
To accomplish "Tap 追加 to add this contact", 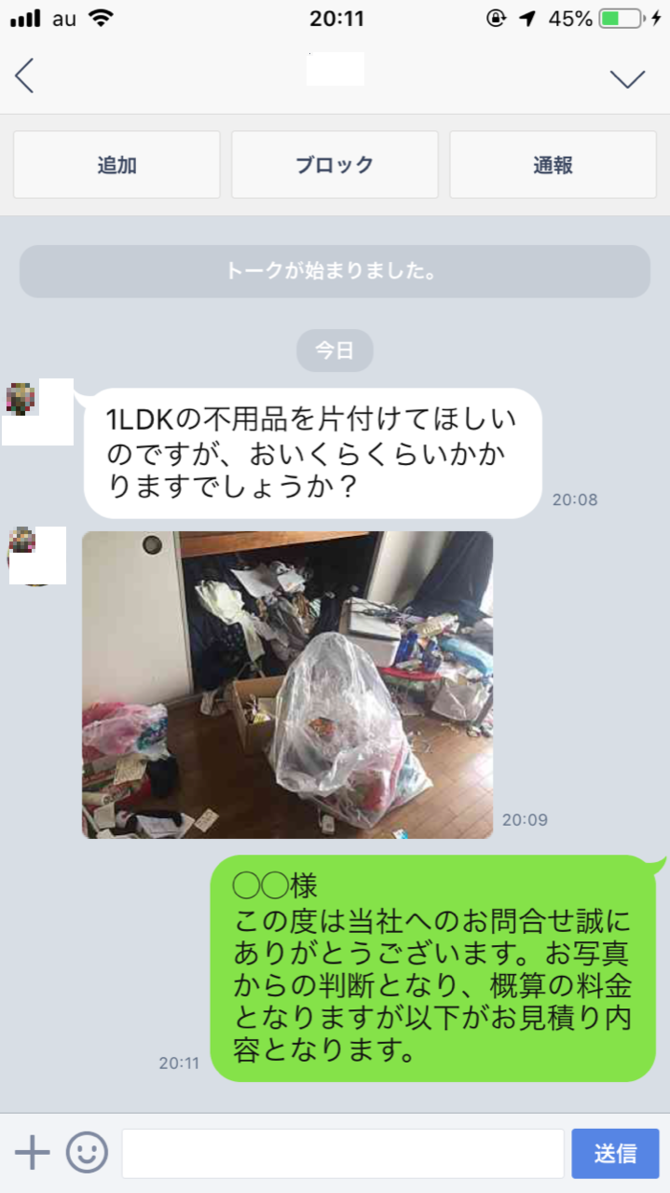I will pyautogui.click(x=116, y=165).
